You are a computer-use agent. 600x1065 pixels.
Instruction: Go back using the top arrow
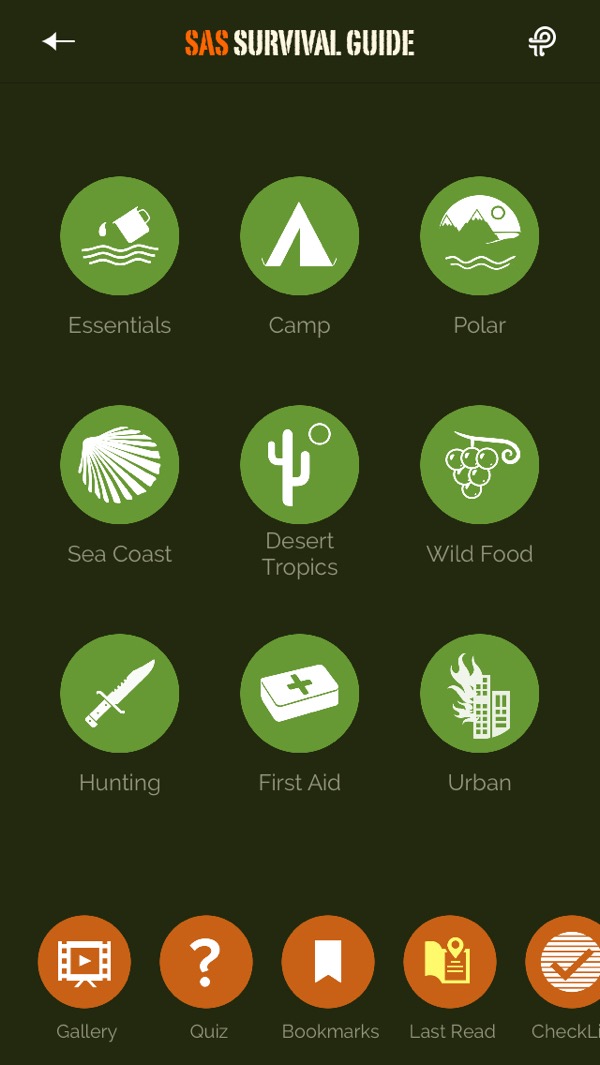click(x=59, y=41)
